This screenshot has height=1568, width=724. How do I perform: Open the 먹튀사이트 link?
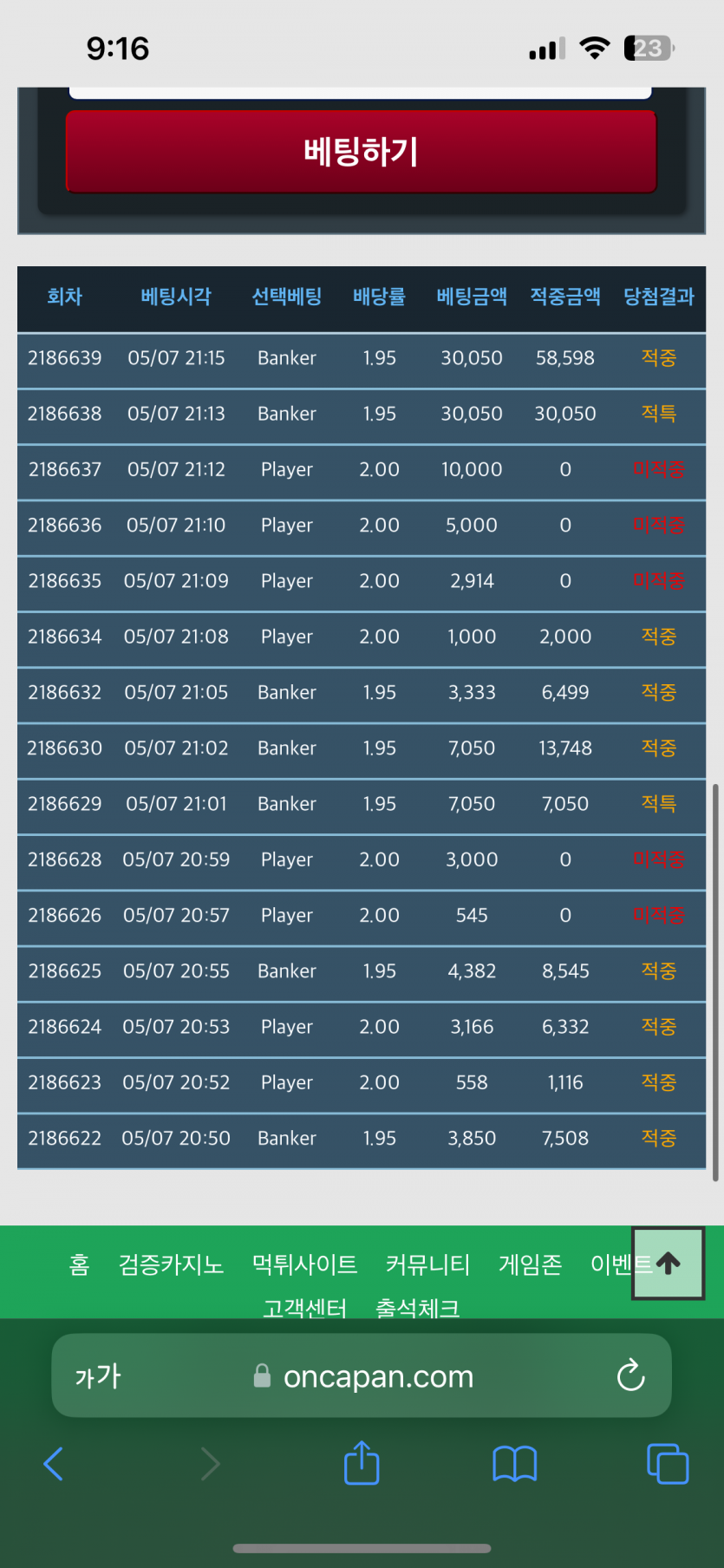[x=304, y=1264]
